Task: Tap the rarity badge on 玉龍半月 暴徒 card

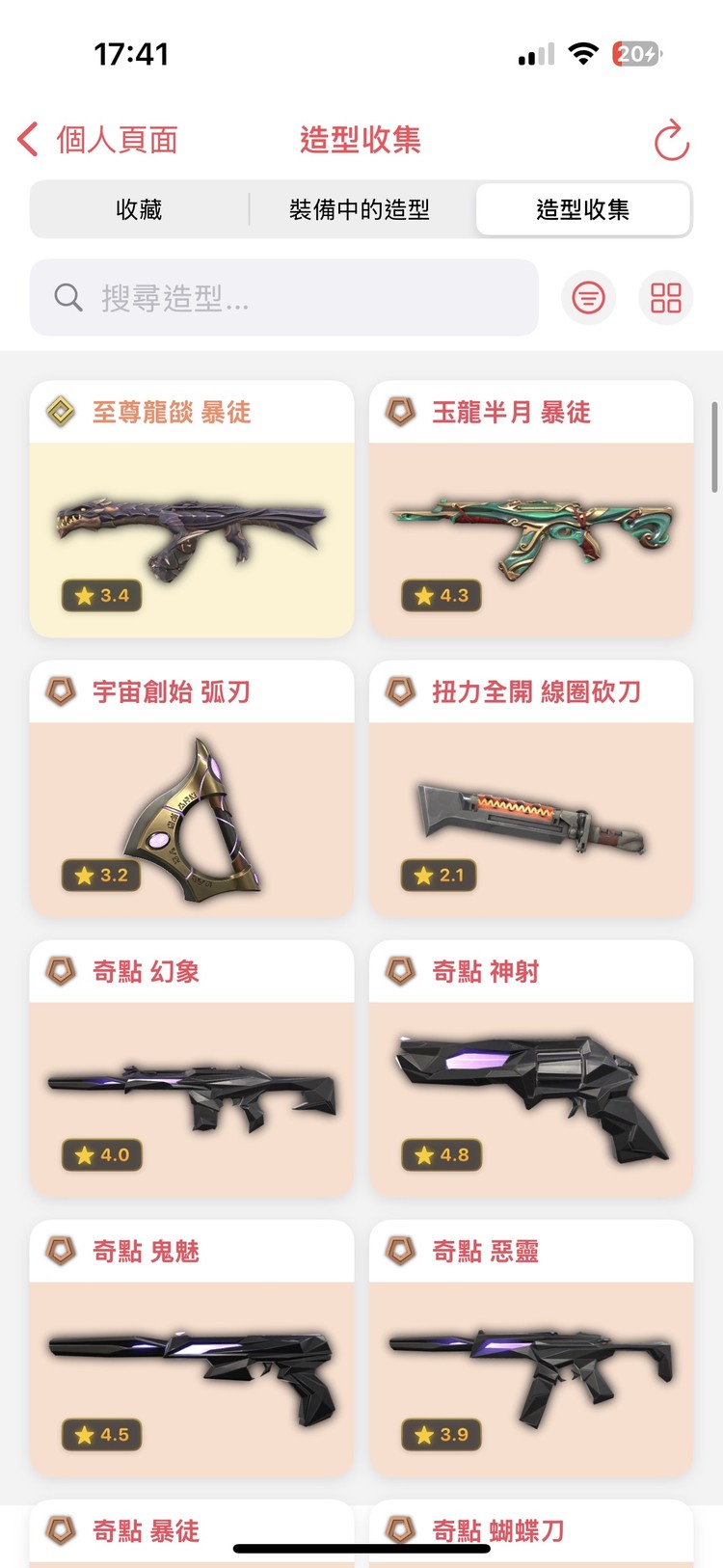Action: point(398,412)
